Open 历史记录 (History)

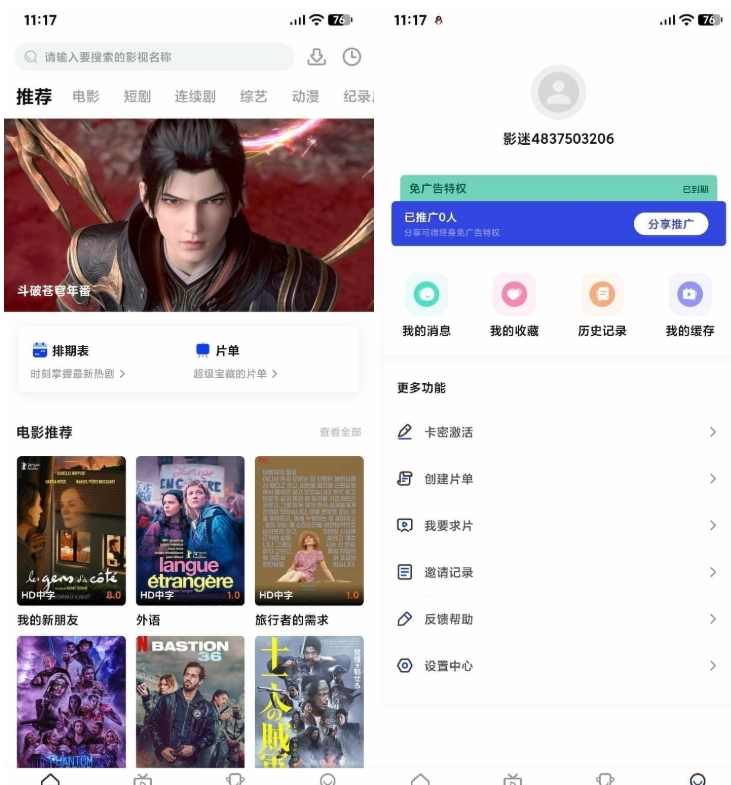[602, 296]
